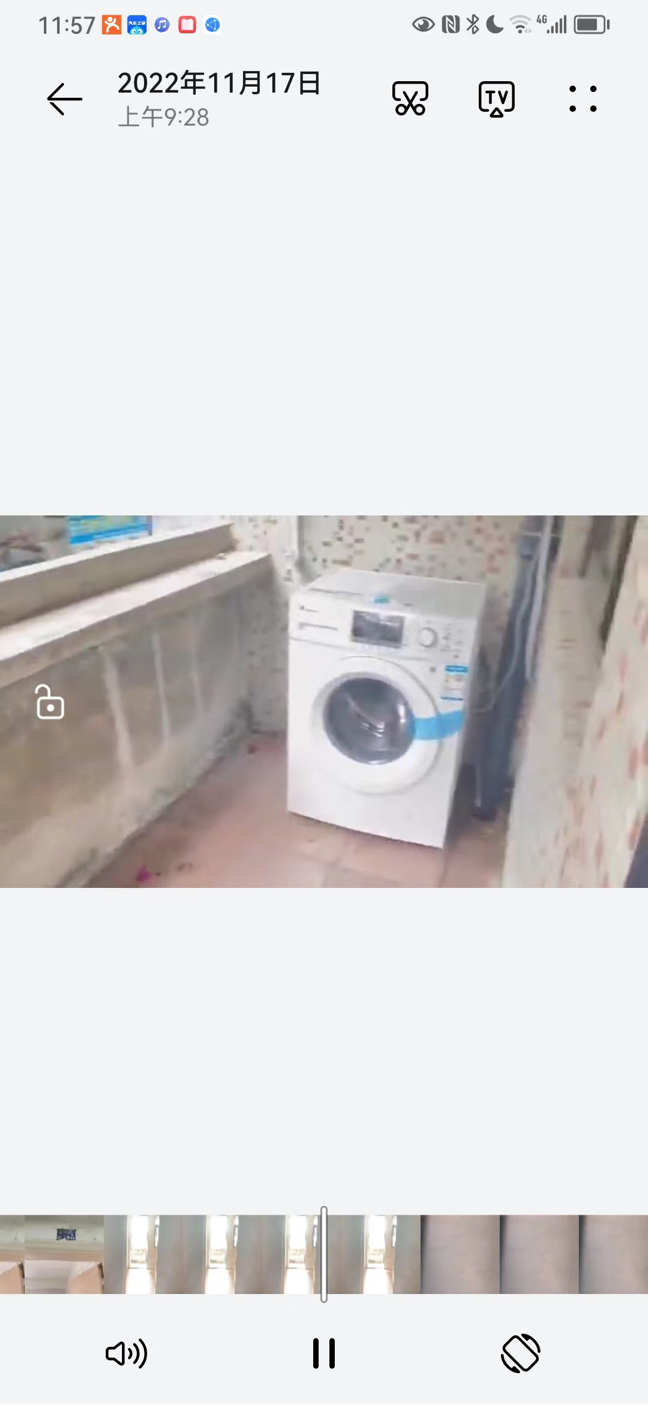The width and height of the screenshot is (649, 1405).
Task: Open the video trim scissors tool
Action: (410, 99)
